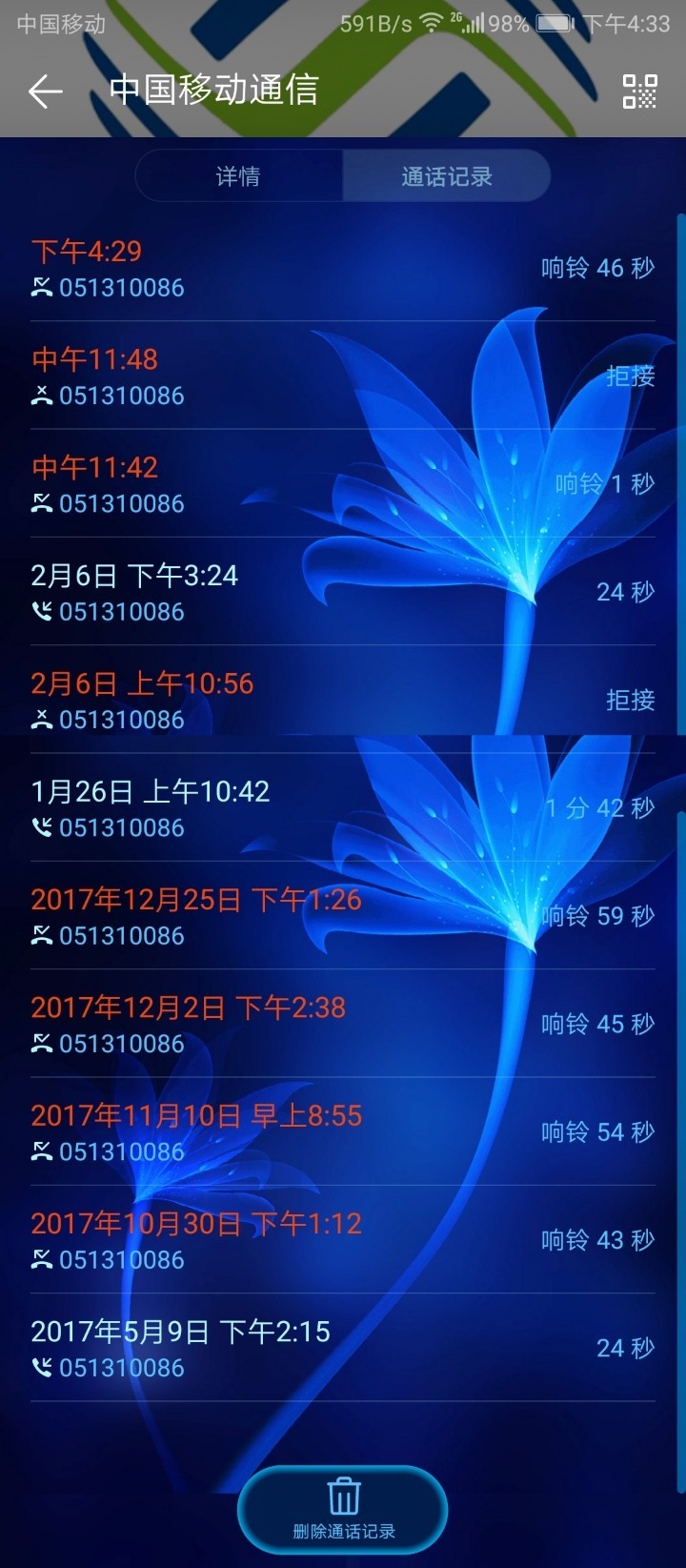Select the 中午11:42 call record
Screen dimensions: 686x1568
pos(343,484)
